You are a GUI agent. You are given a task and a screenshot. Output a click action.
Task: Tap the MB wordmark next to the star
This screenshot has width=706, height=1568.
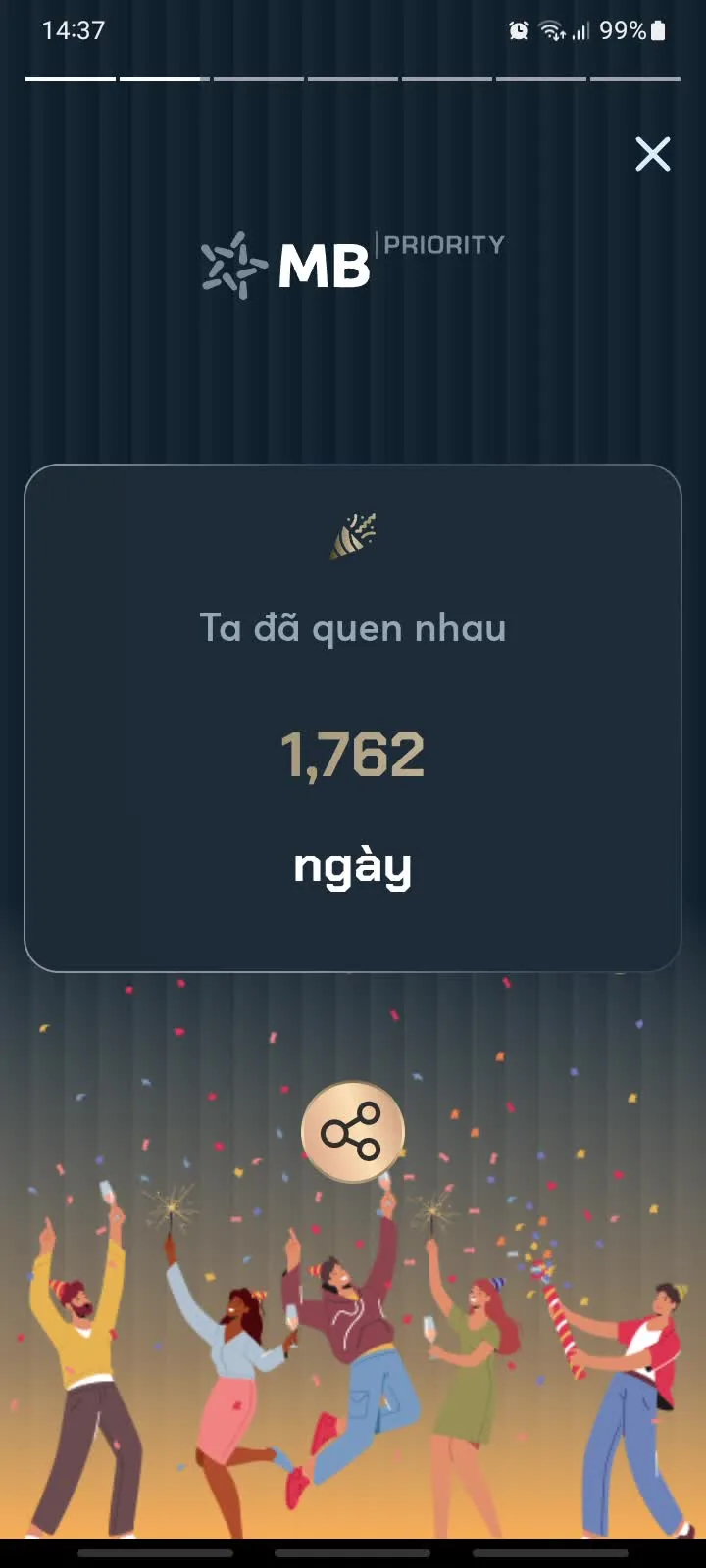pyautogui.click(x=325, y=266)
